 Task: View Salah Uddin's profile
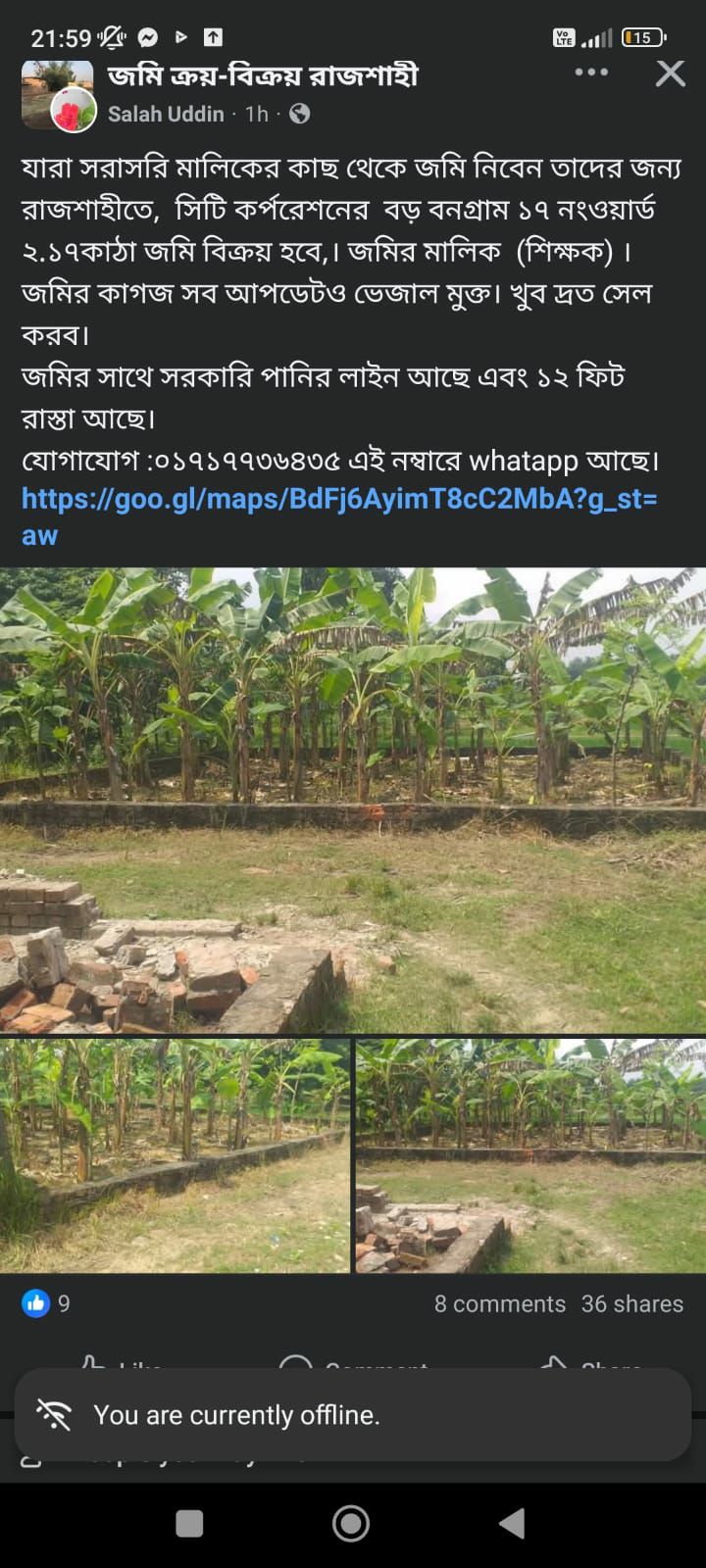pyautogui.click(x=166, y=114)
